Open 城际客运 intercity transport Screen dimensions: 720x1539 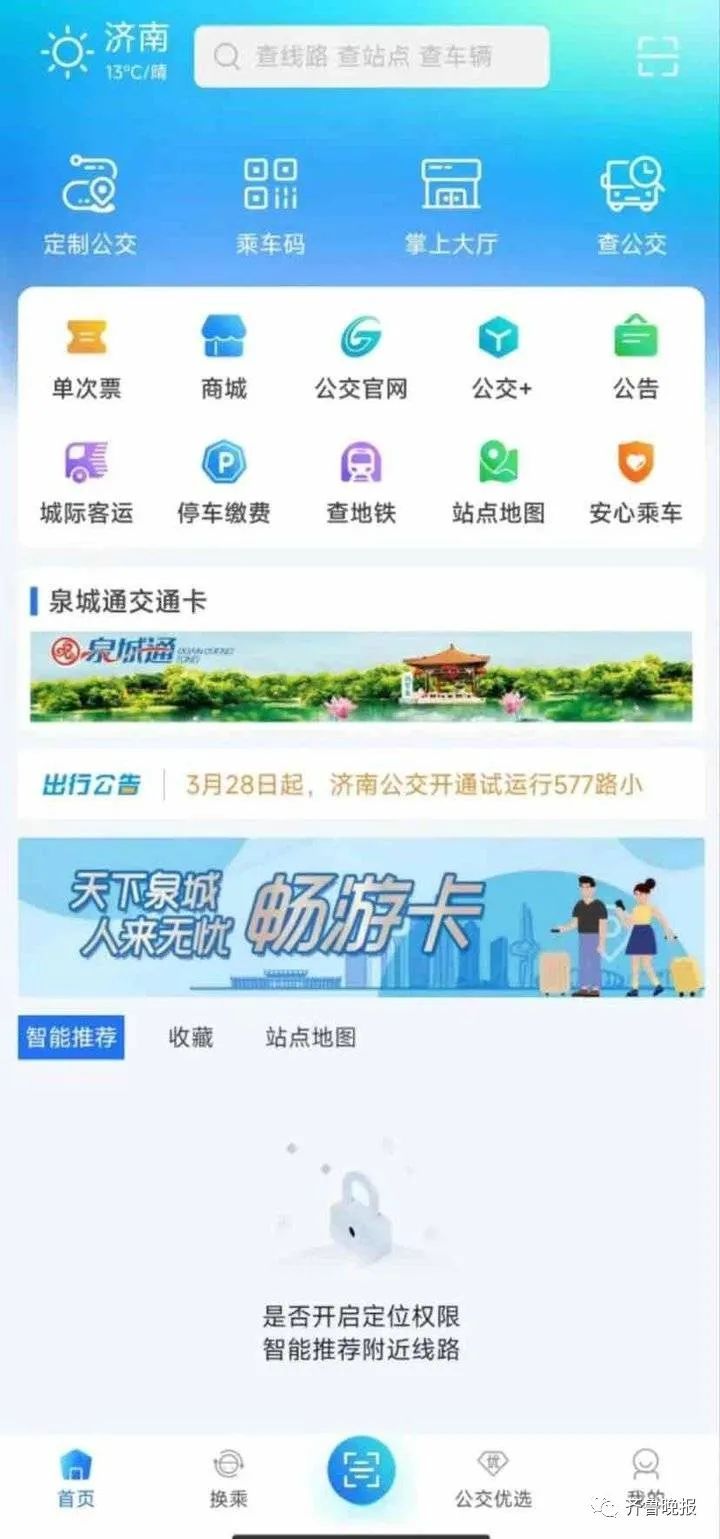87,483
